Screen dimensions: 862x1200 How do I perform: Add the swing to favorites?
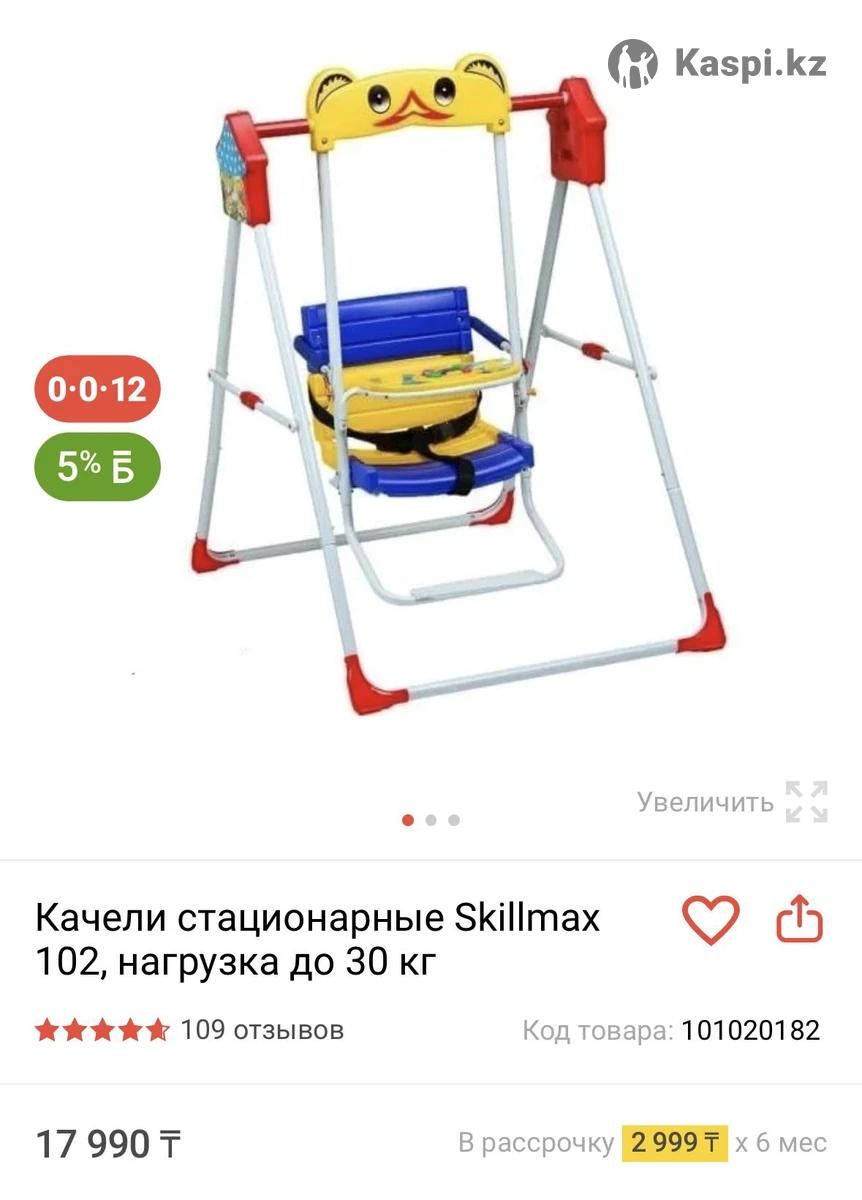710,920
